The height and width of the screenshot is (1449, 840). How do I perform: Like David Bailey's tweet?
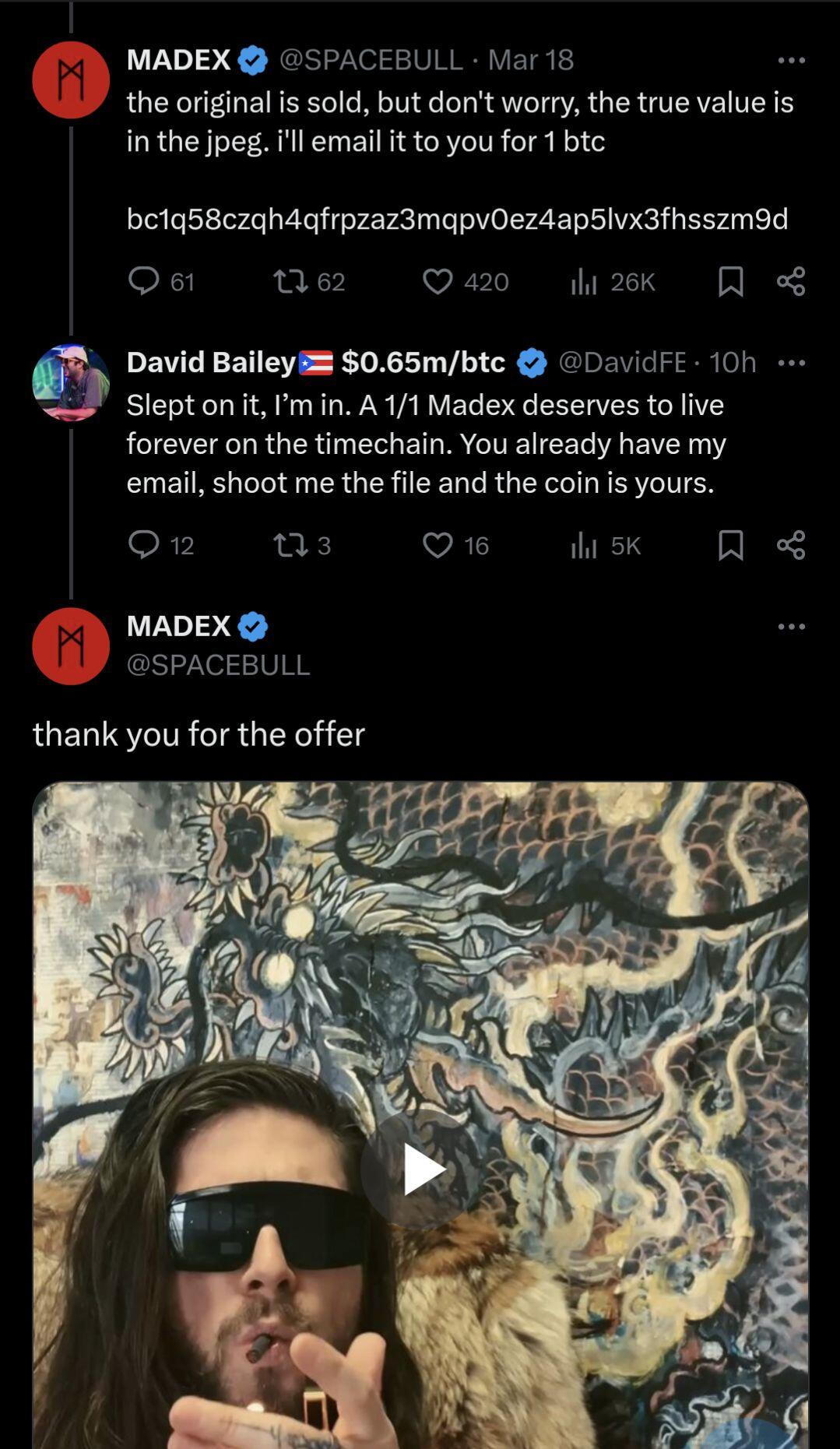(x=438, y=545)
